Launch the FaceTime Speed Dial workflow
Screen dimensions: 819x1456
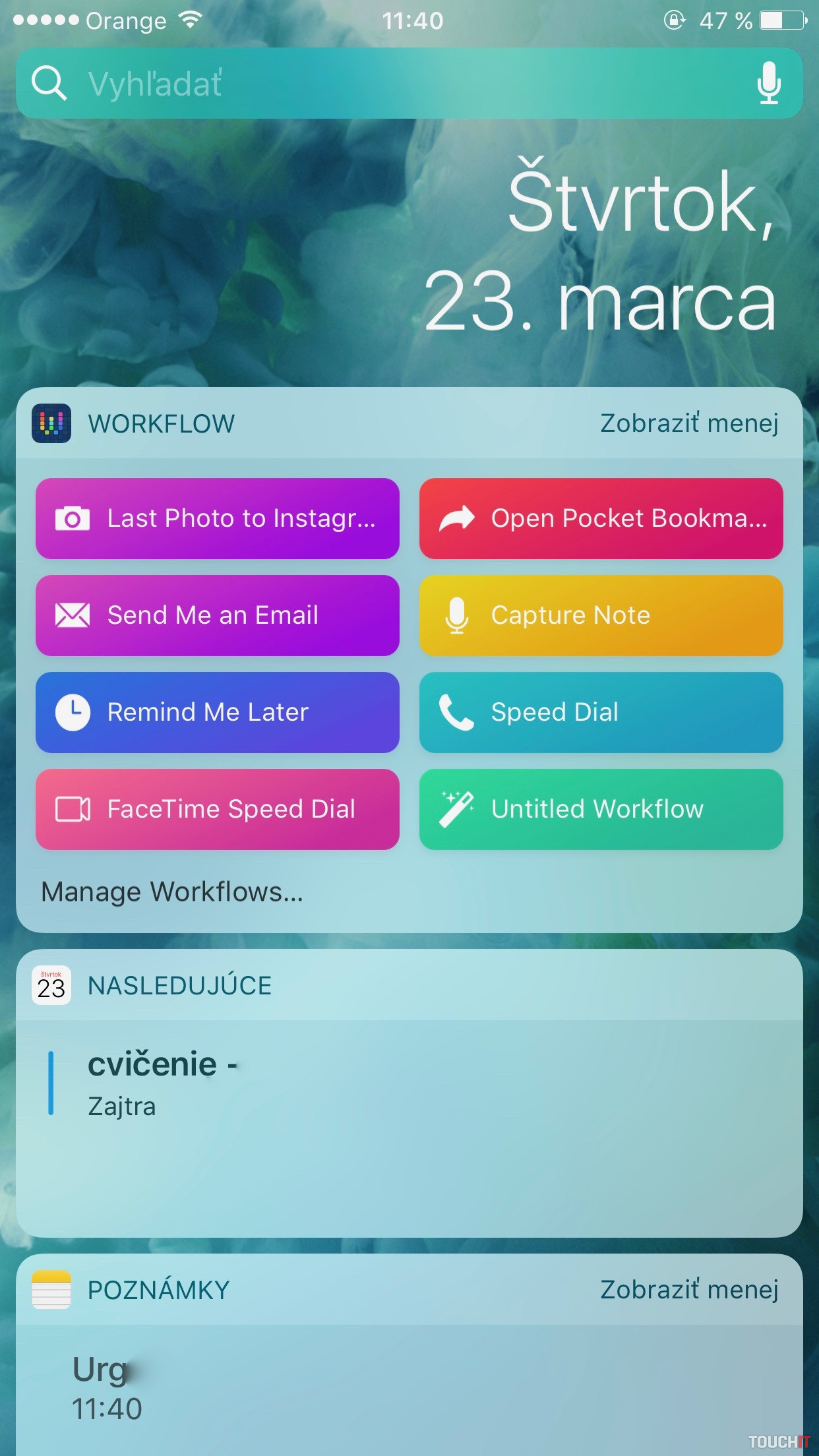(x=218, y=809)
